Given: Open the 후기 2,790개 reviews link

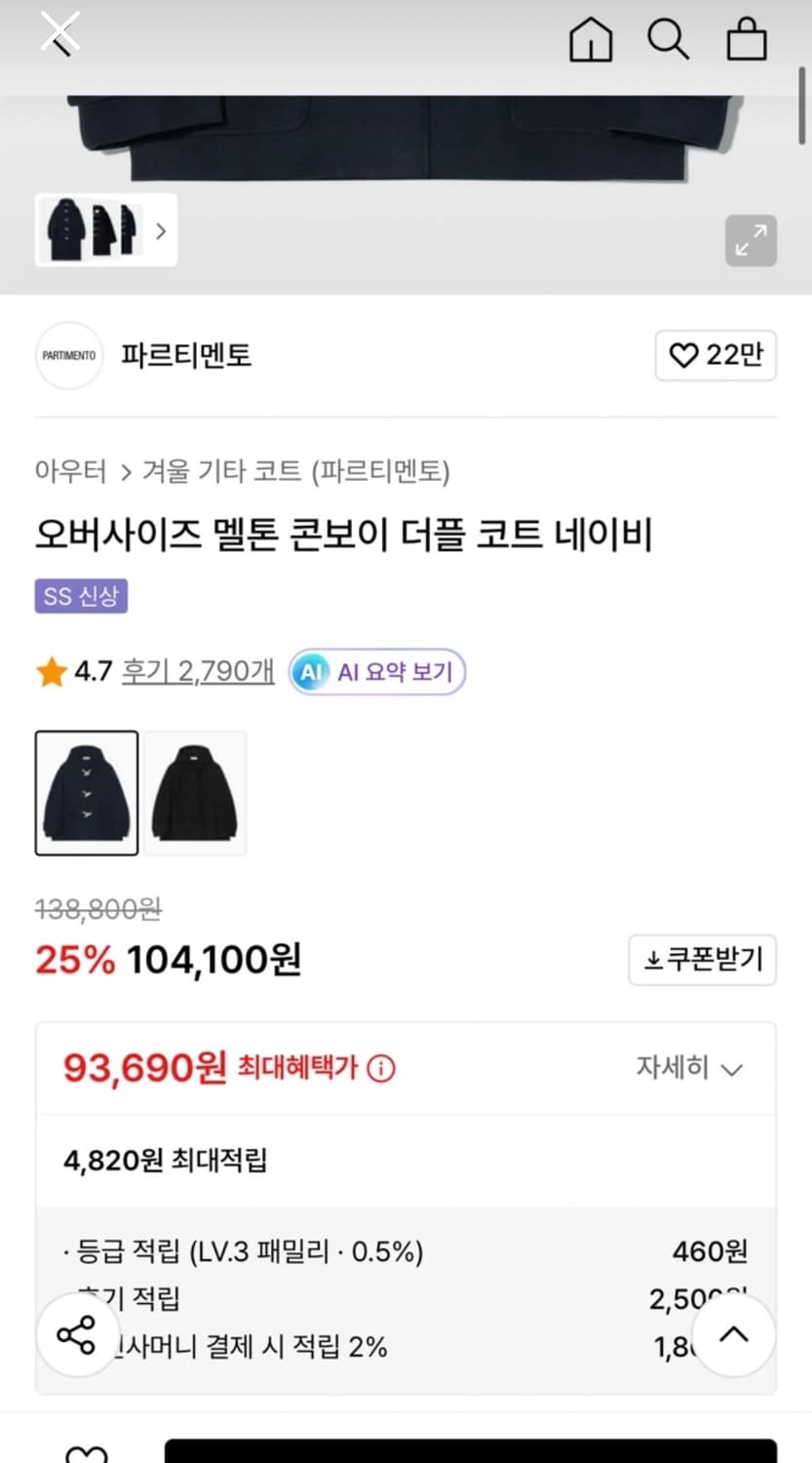Looking at the screenshot, I should (x=197, y=671).
